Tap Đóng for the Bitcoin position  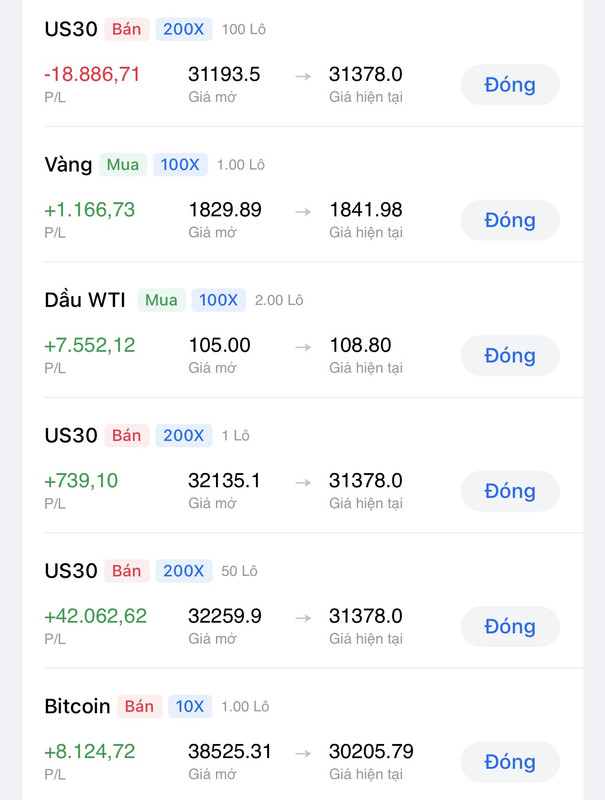(509, 762)
